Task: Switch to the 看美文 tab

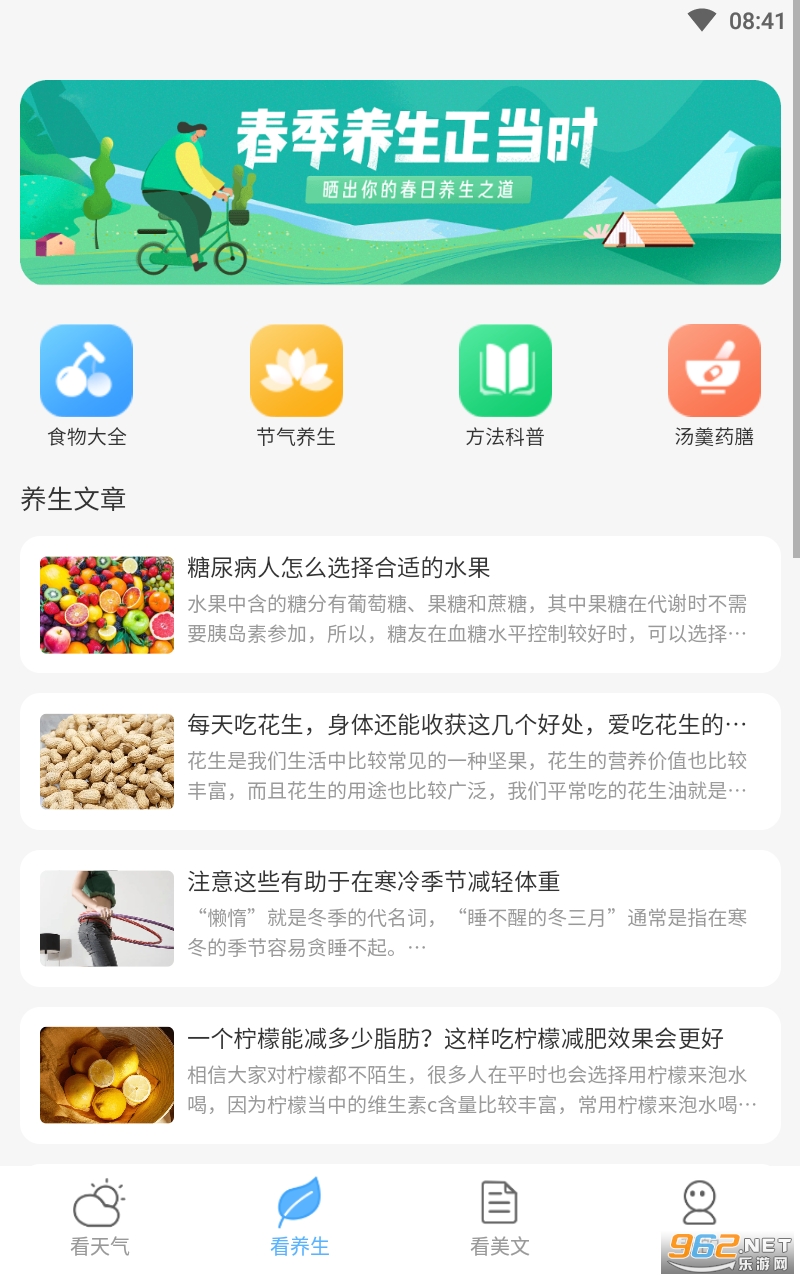Action: (499, 1218)
